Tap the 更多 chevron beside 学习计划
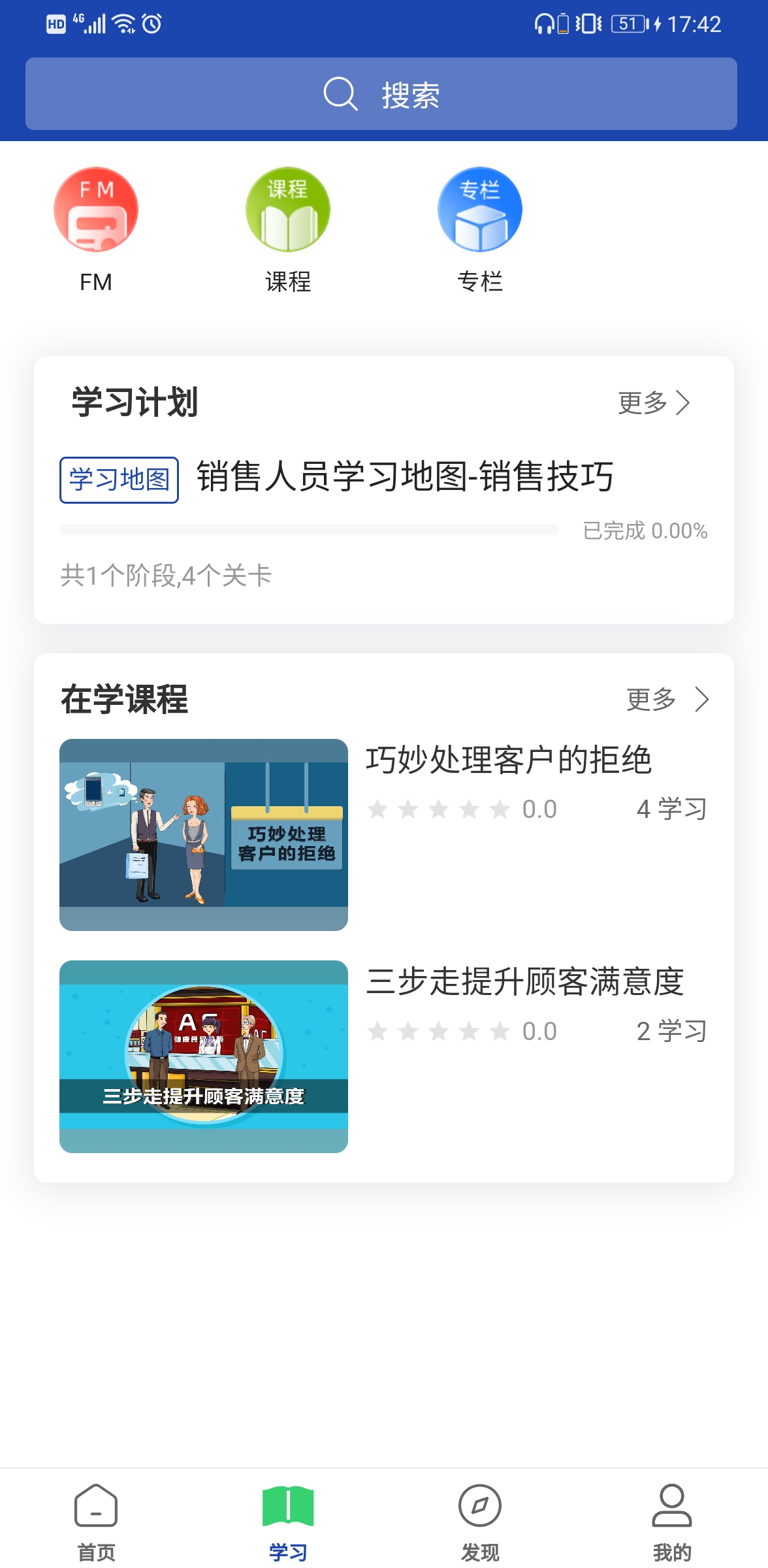 click(684, 404)
